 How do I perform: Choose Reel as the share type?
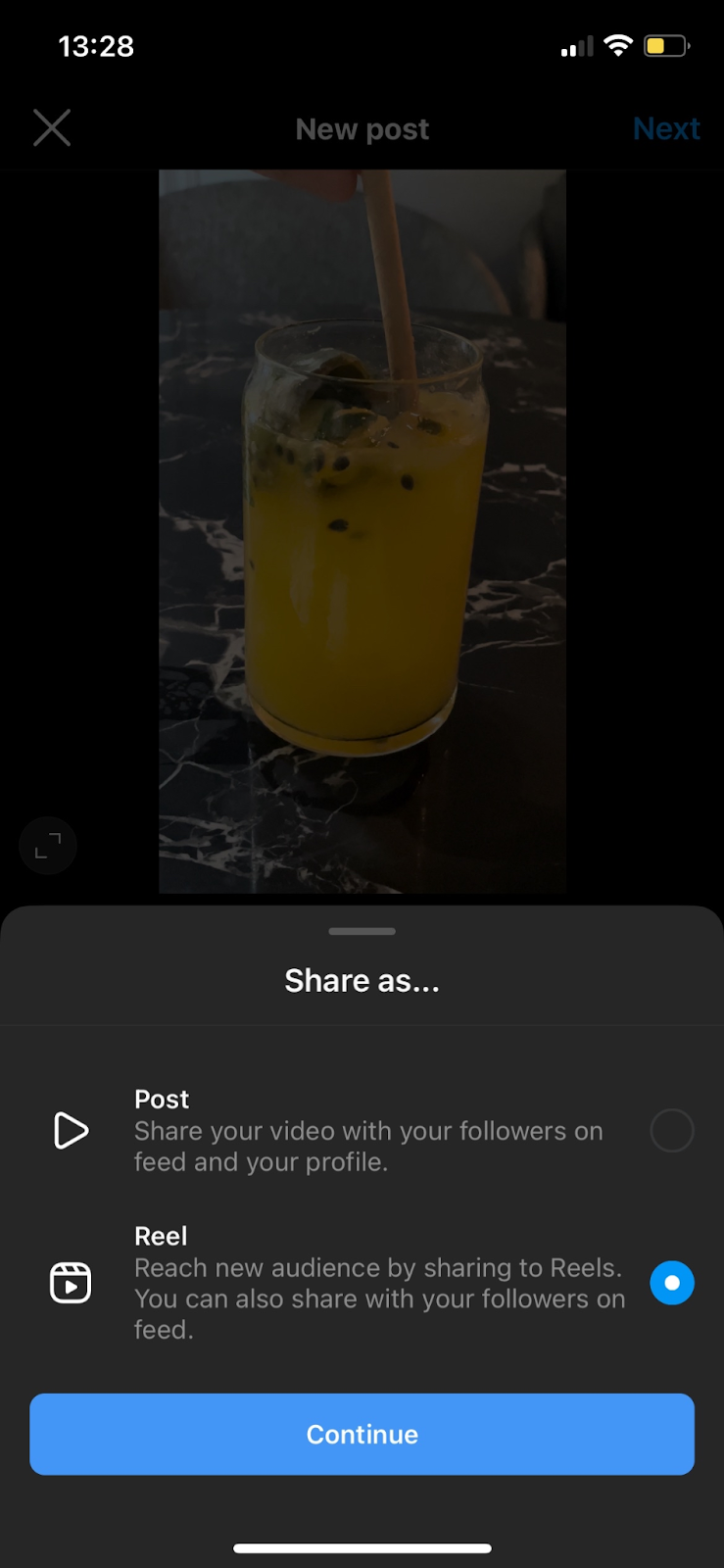[x=671, y=1283]
